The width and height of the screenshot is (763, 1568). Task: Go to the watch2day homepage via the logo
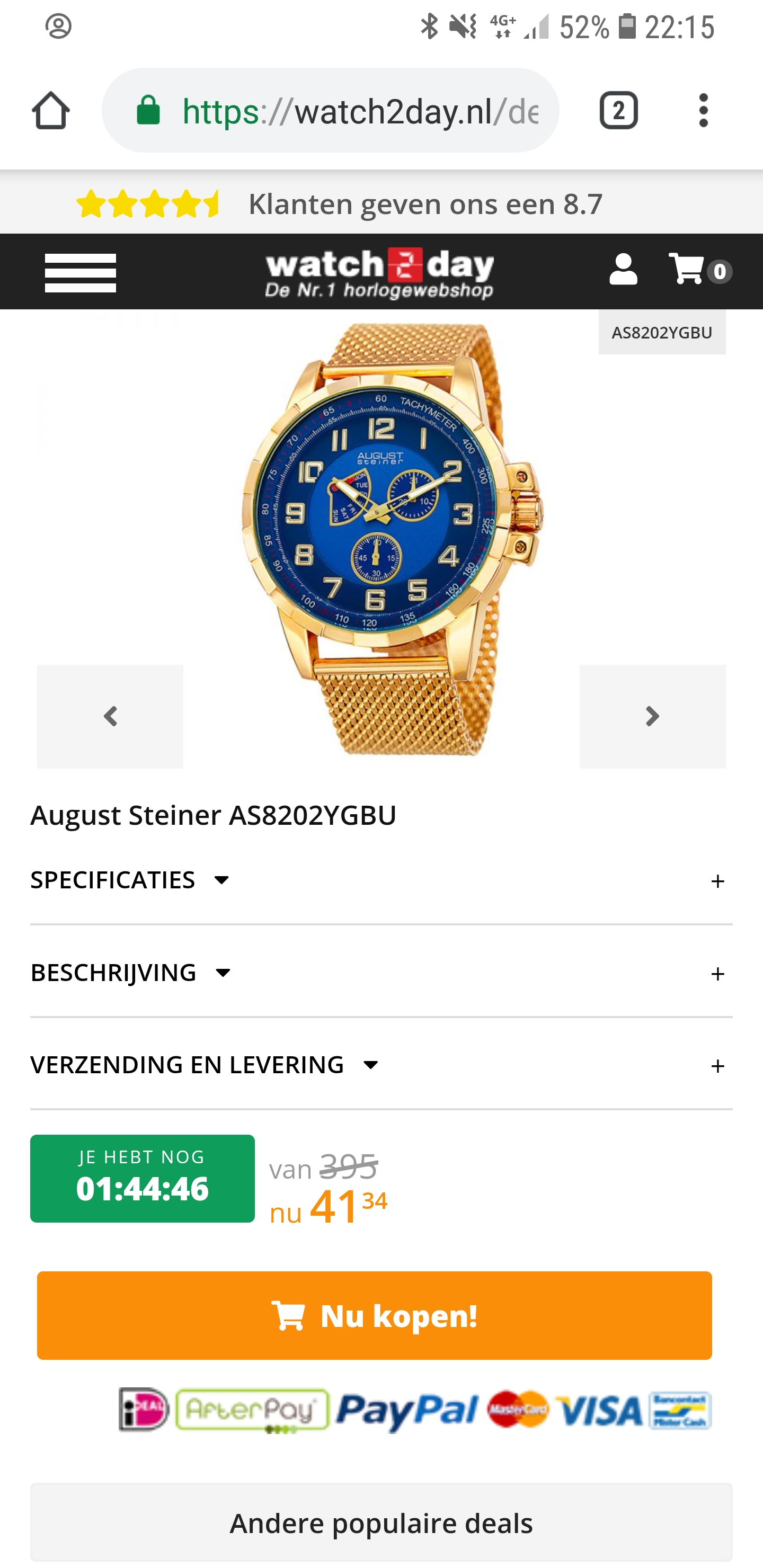pyautogui.click(x=379, y=273)
